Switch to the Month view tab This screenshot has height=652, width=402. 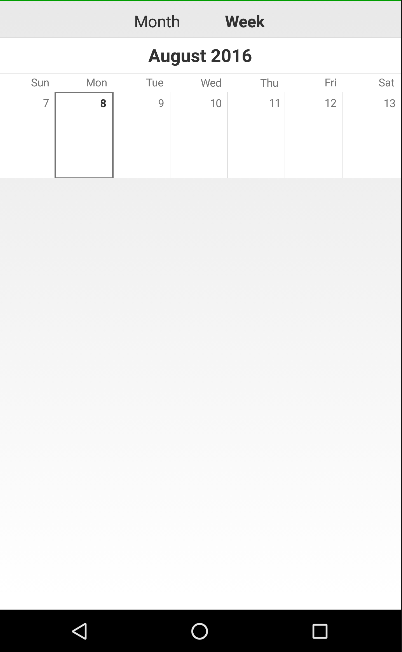pyautogui.click(x=157, y=21)
